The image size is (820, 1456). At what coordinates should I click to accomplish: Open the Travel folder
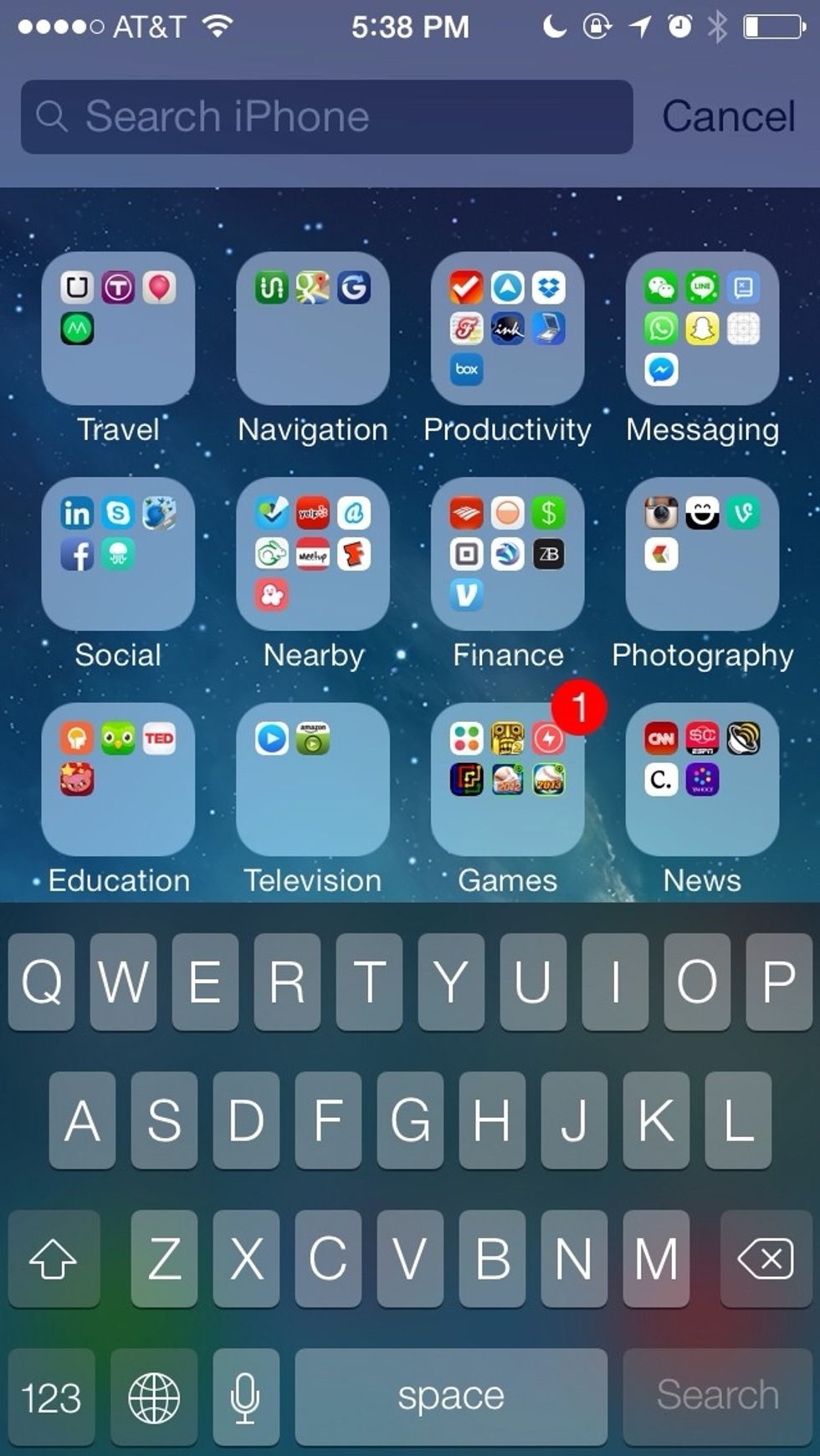point(117,329)
